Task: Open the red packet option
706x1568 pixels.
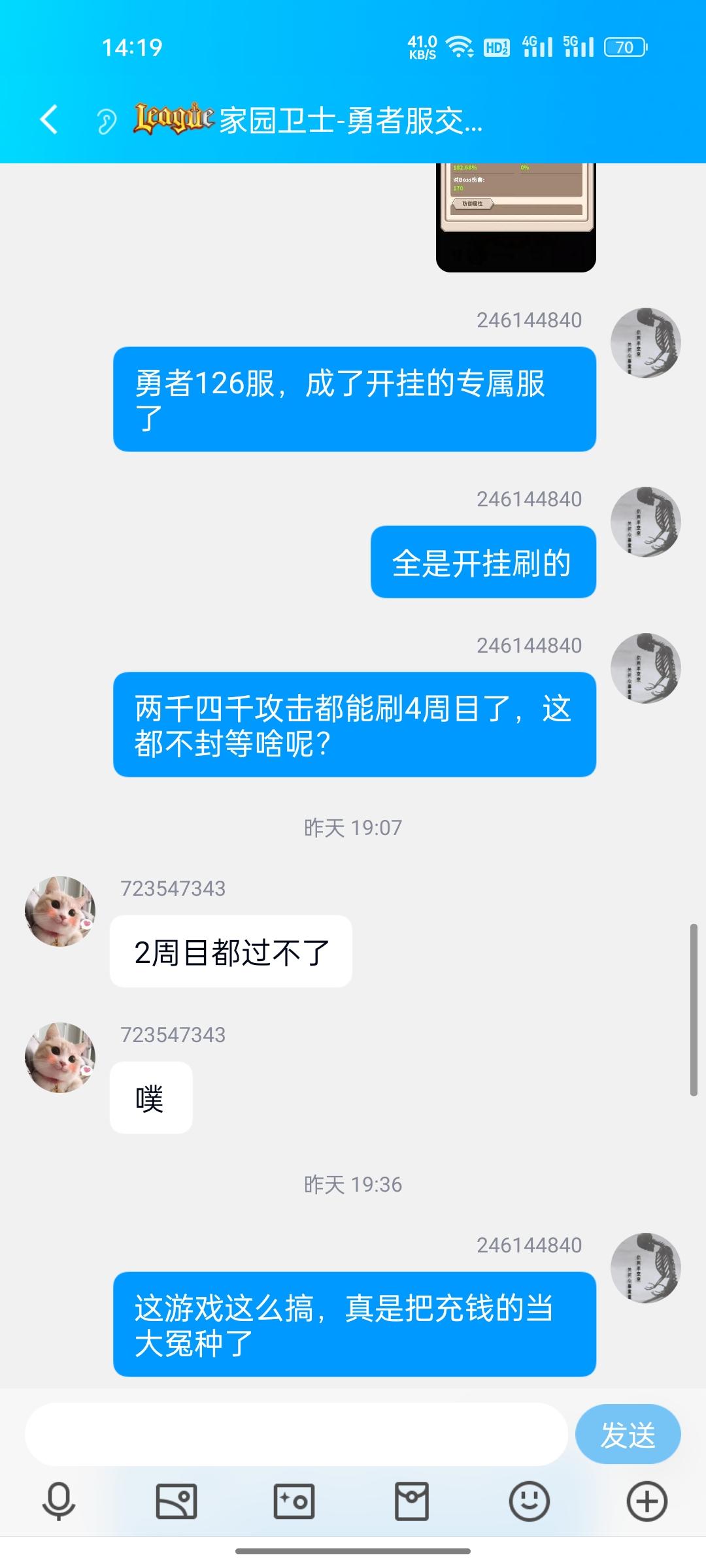Action: (x=412, y=1501)
